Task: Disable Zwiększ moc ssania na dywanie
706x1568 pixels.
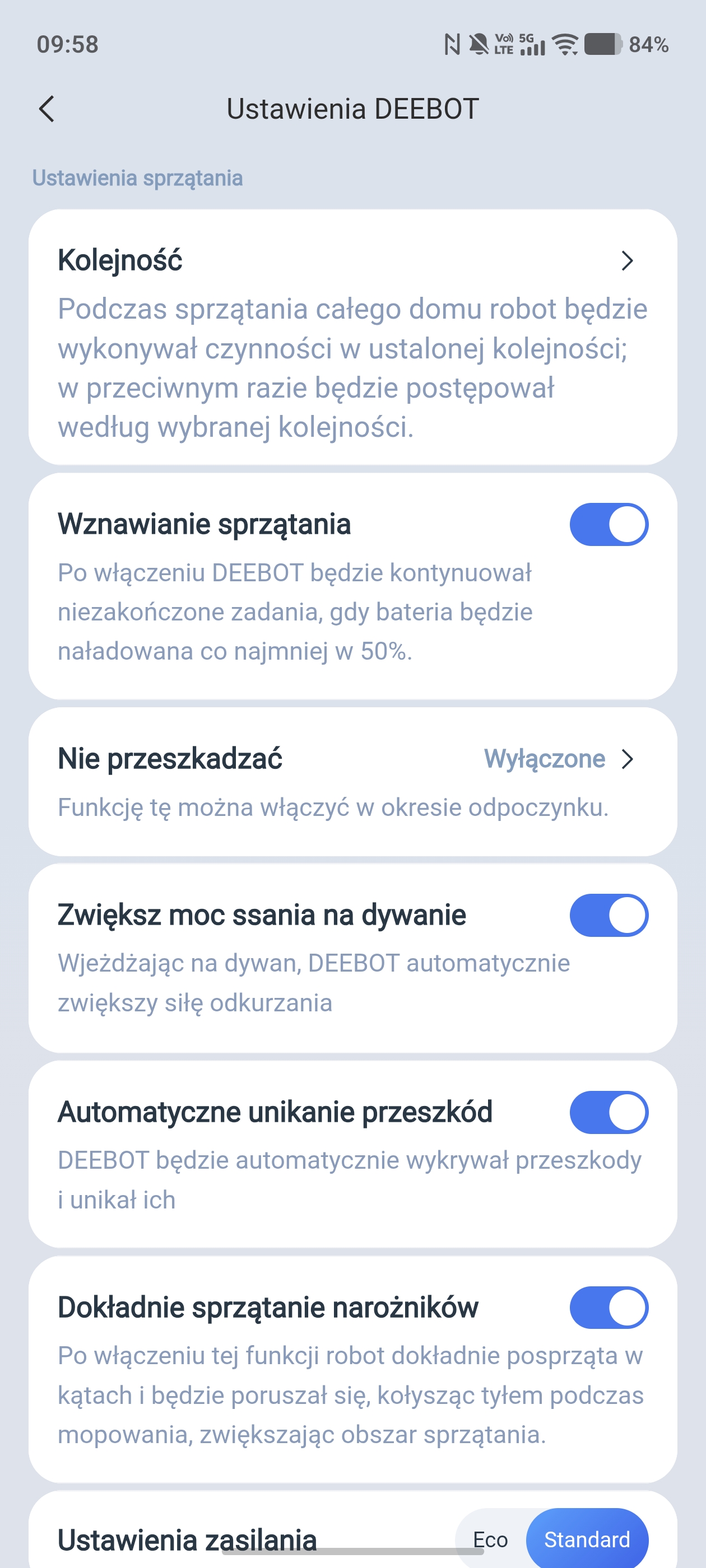Action: (x=608, y=915)
